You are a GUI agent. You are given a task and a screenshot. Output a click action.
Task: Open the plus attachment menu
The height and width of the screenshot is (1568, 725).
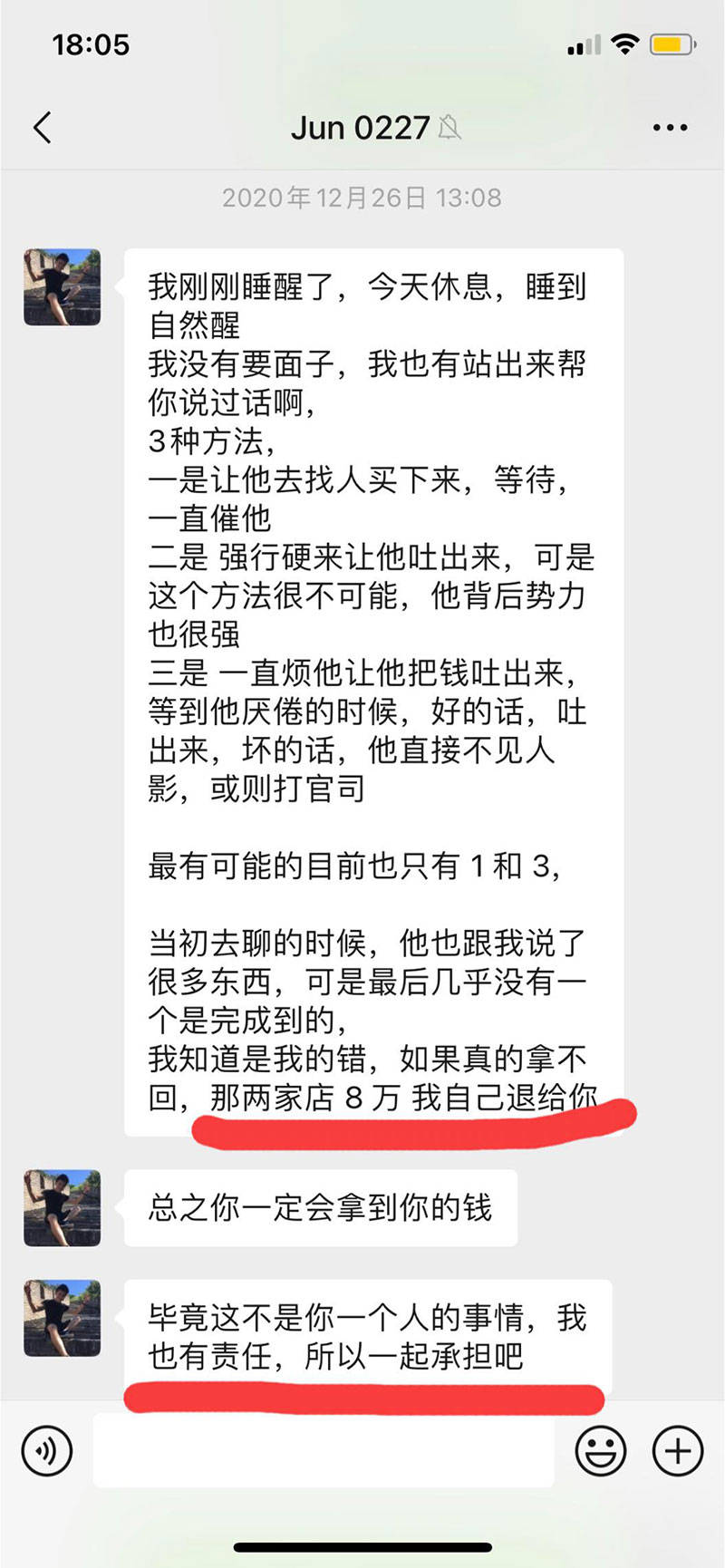tap(677, 1451)
